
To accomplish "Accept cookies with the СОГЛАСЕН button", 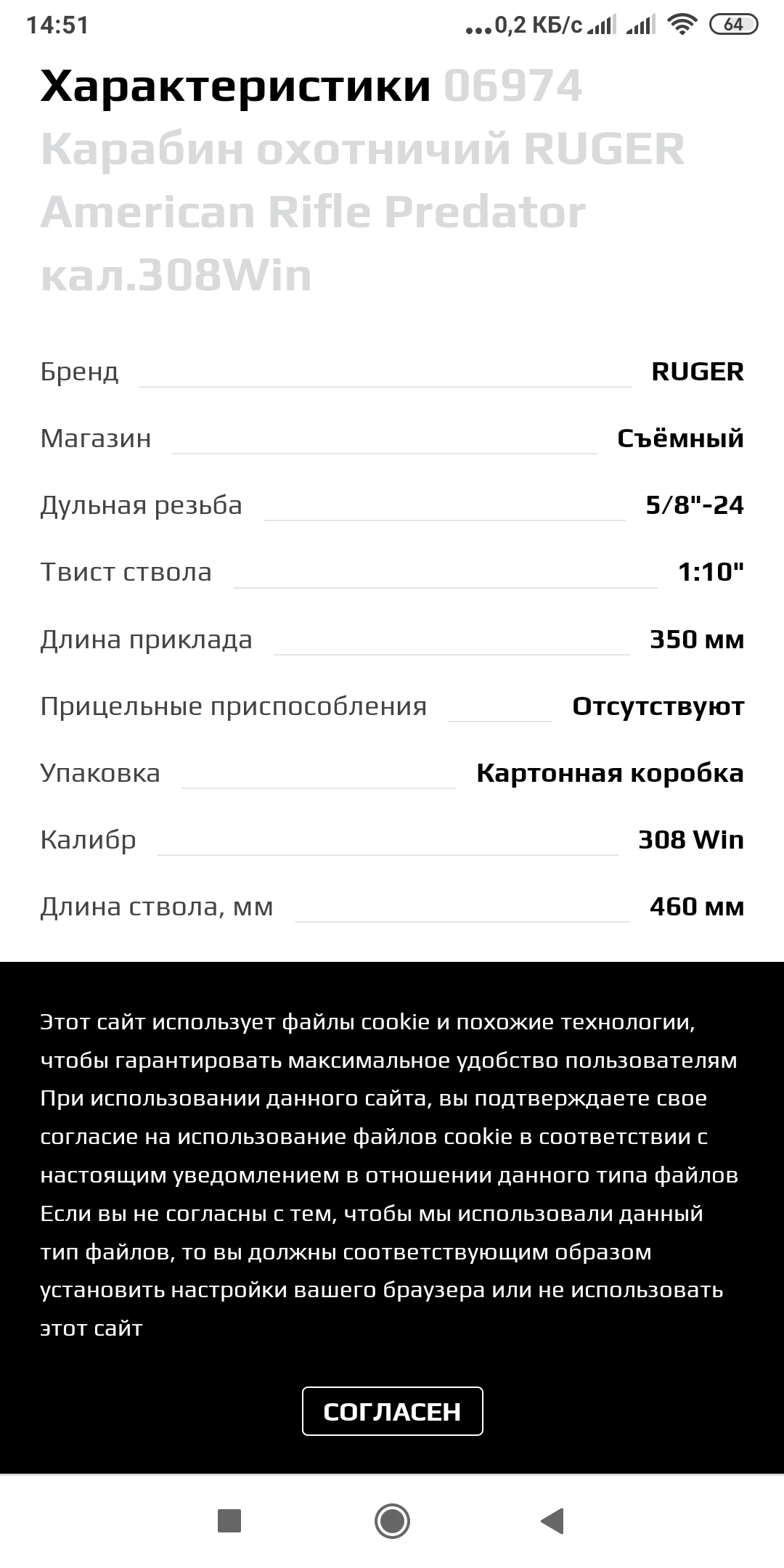I will pyautogui.click(x=392, y=1411).
